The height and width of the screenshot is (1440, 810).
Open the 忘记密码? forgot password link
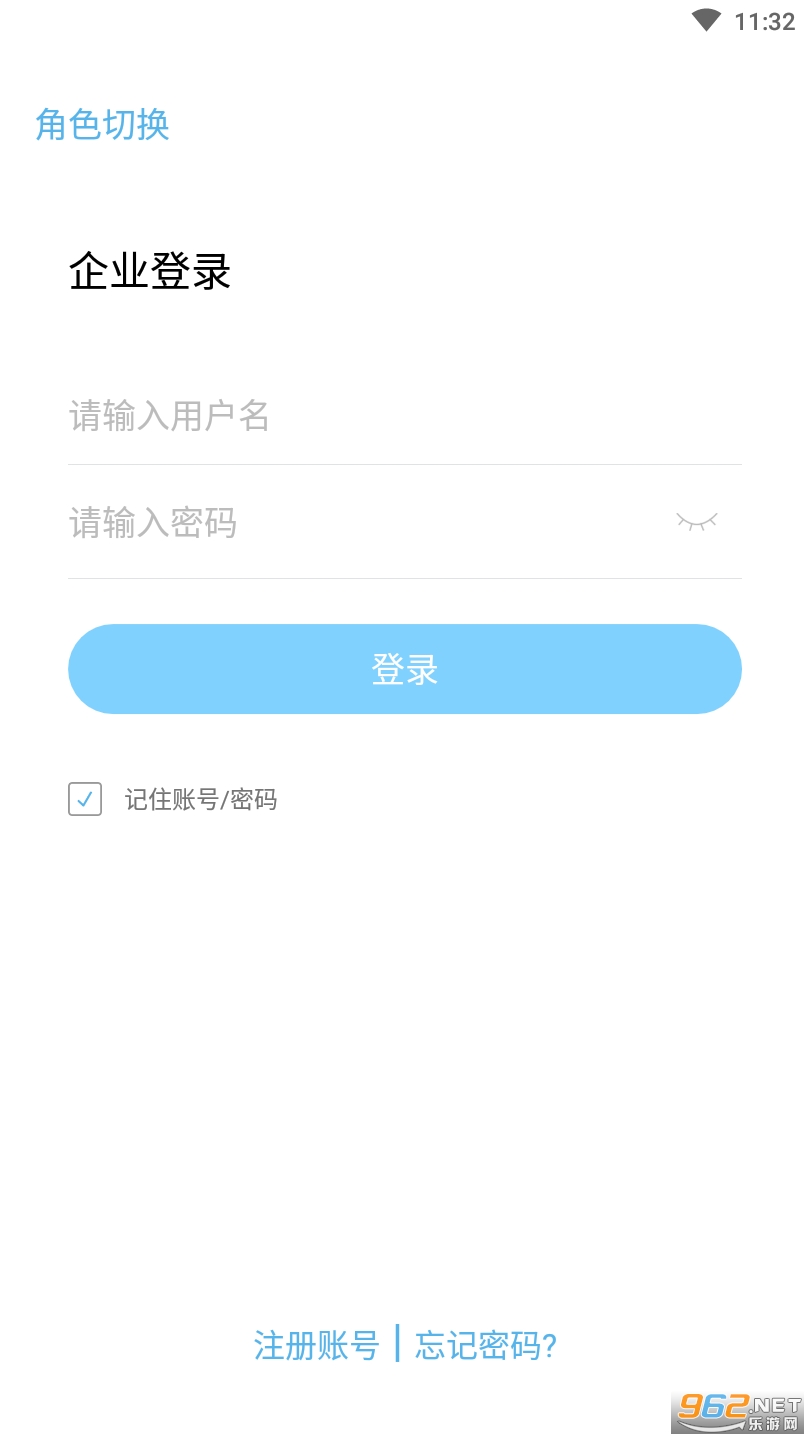coord(486,1345)
